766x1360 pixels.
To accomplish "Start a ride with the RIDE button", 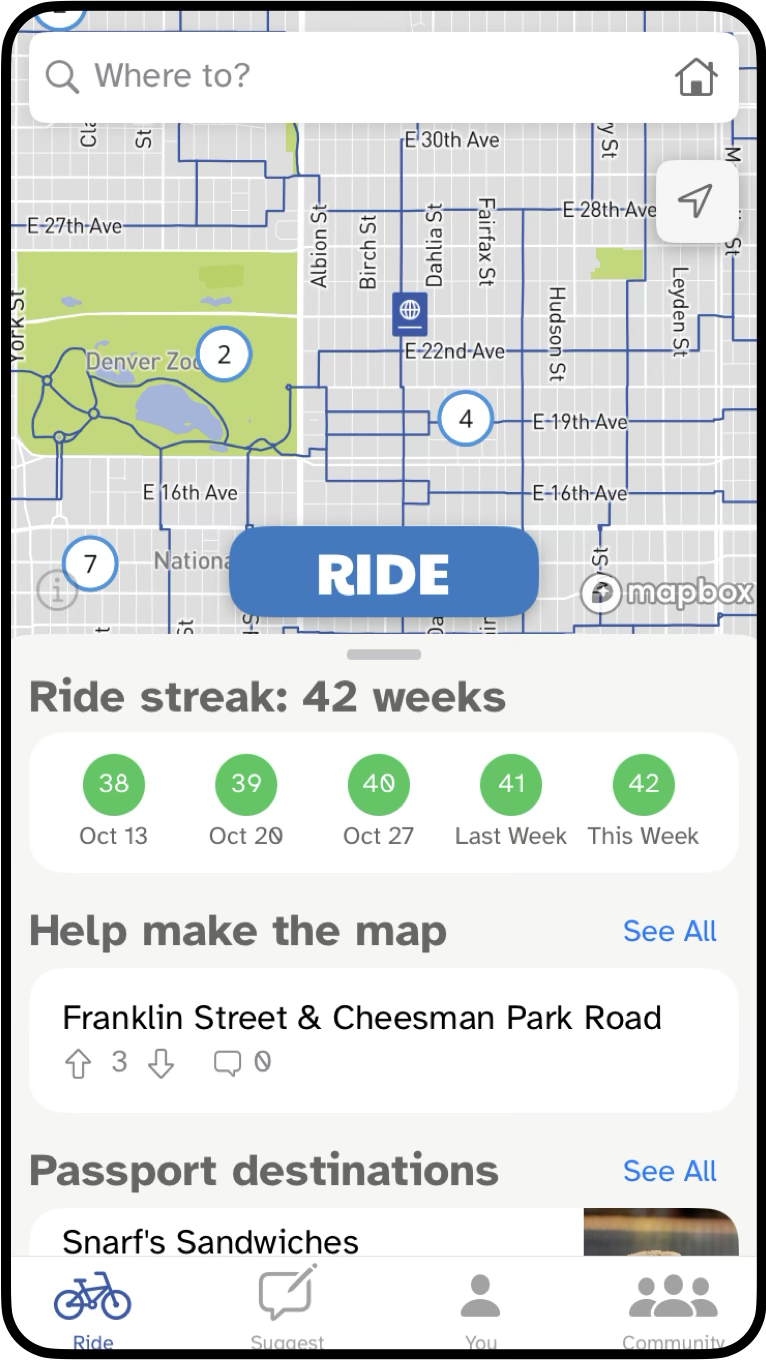I will [384, 572].
